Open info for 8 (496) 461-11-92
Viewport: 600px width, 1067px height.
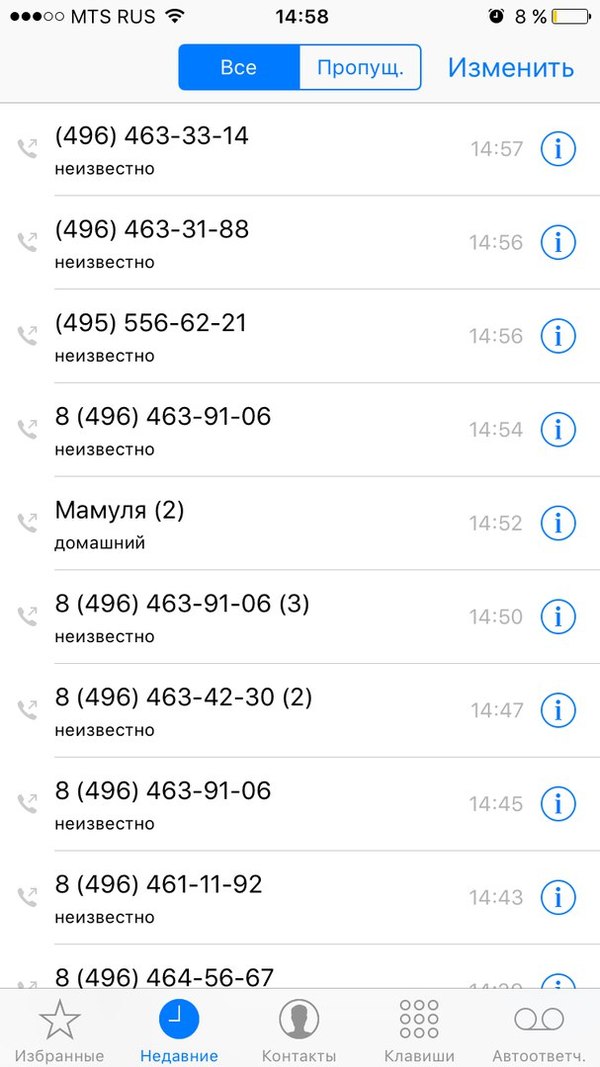[558, 897]
